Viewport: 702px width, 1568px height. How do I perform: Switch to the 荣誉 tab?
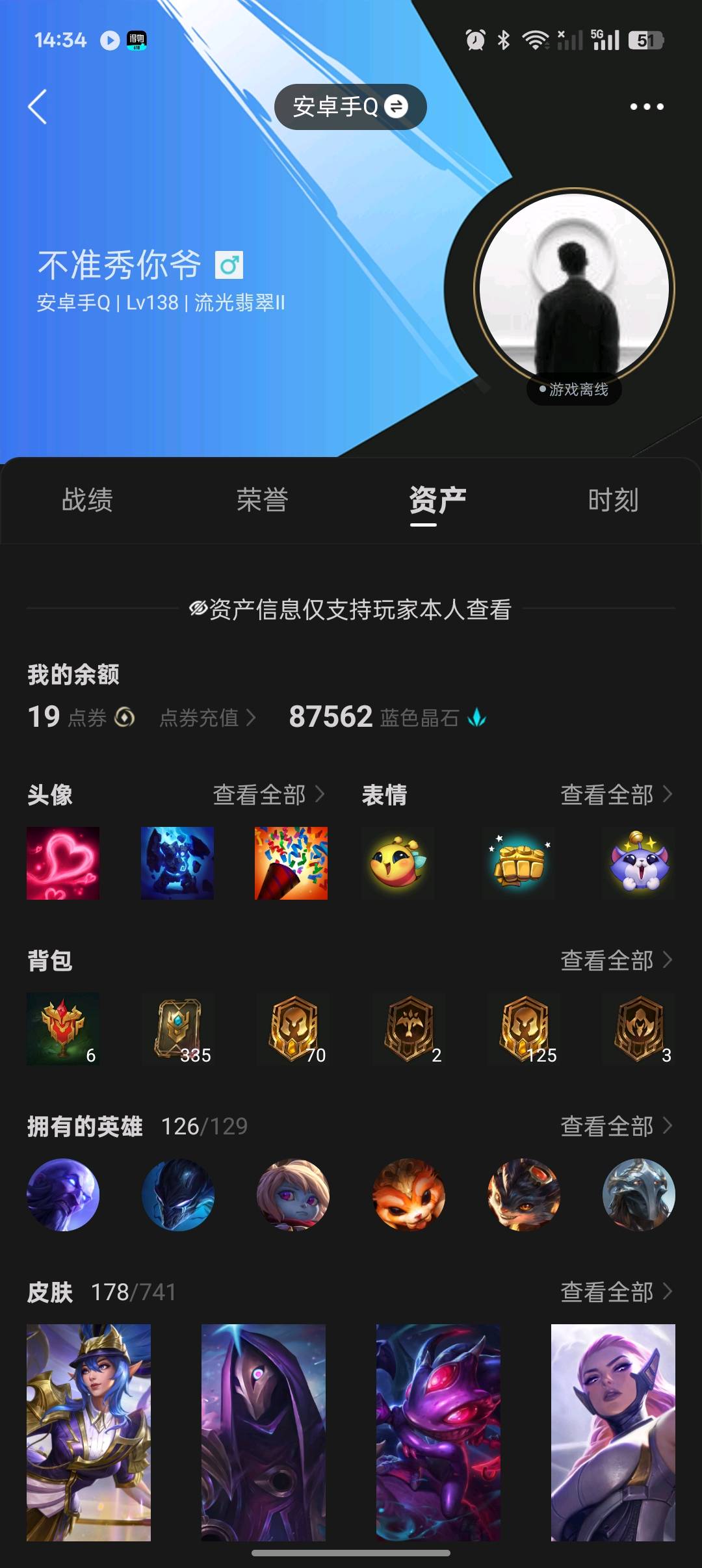coord(263,500)
